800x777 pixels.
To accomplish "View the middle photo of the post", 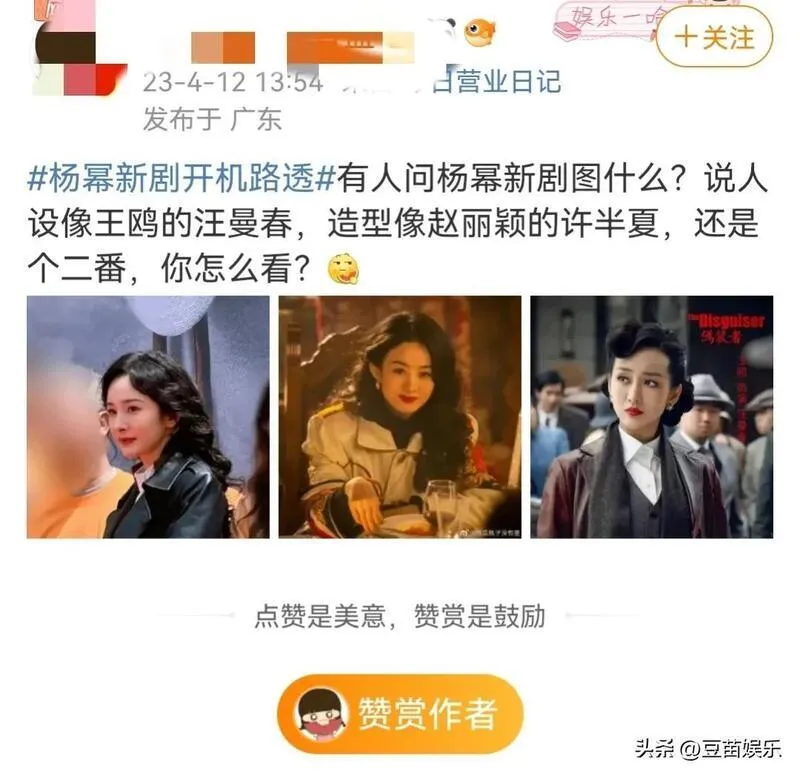I will pyautogui.click(x=400, y=417).
